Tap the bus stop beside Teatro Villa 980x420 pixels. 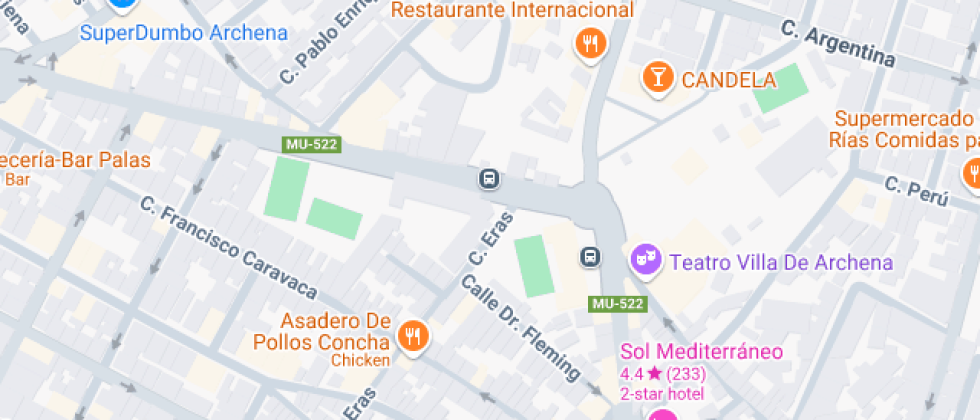(591, 257)
